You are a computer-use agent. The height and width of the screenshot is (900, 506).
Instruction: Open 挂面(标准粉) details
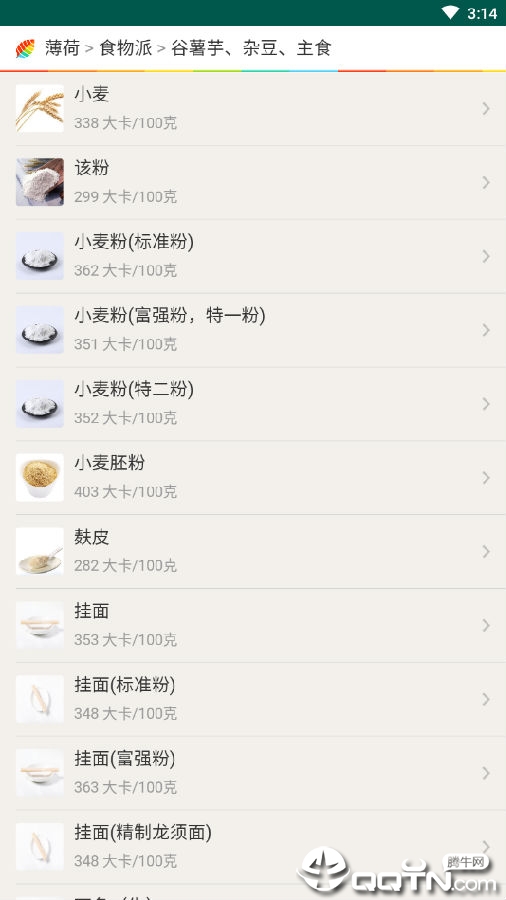pos(253,699)
